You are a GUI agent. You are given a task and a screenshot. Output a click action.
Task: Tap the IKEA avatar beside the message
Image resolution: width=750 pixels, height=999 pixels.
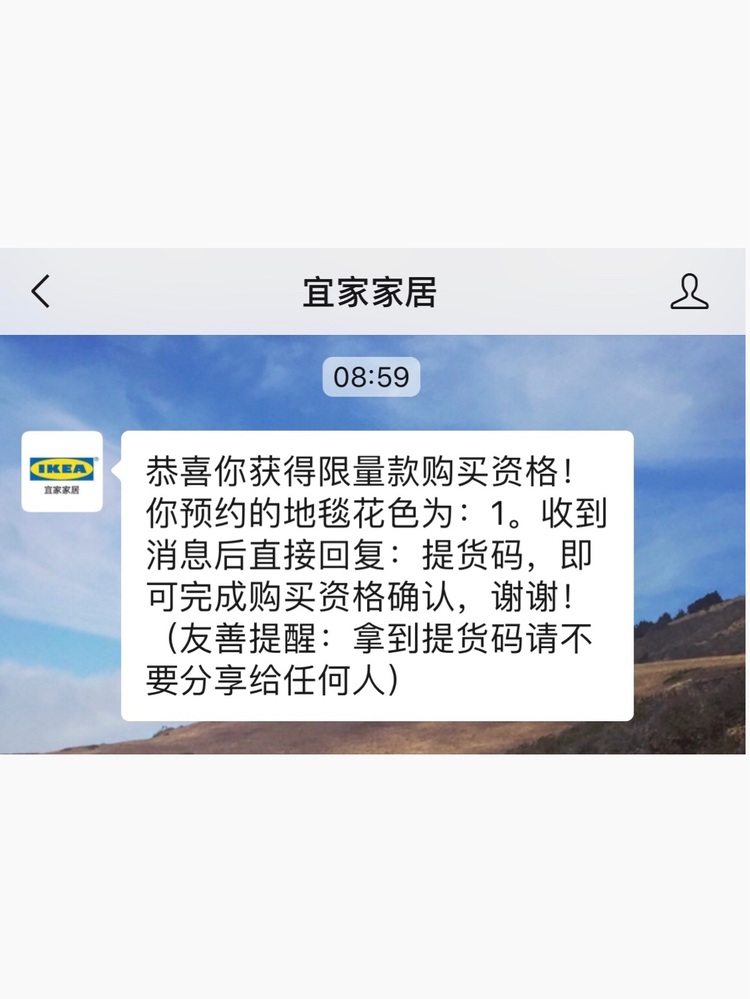point(62,471)
